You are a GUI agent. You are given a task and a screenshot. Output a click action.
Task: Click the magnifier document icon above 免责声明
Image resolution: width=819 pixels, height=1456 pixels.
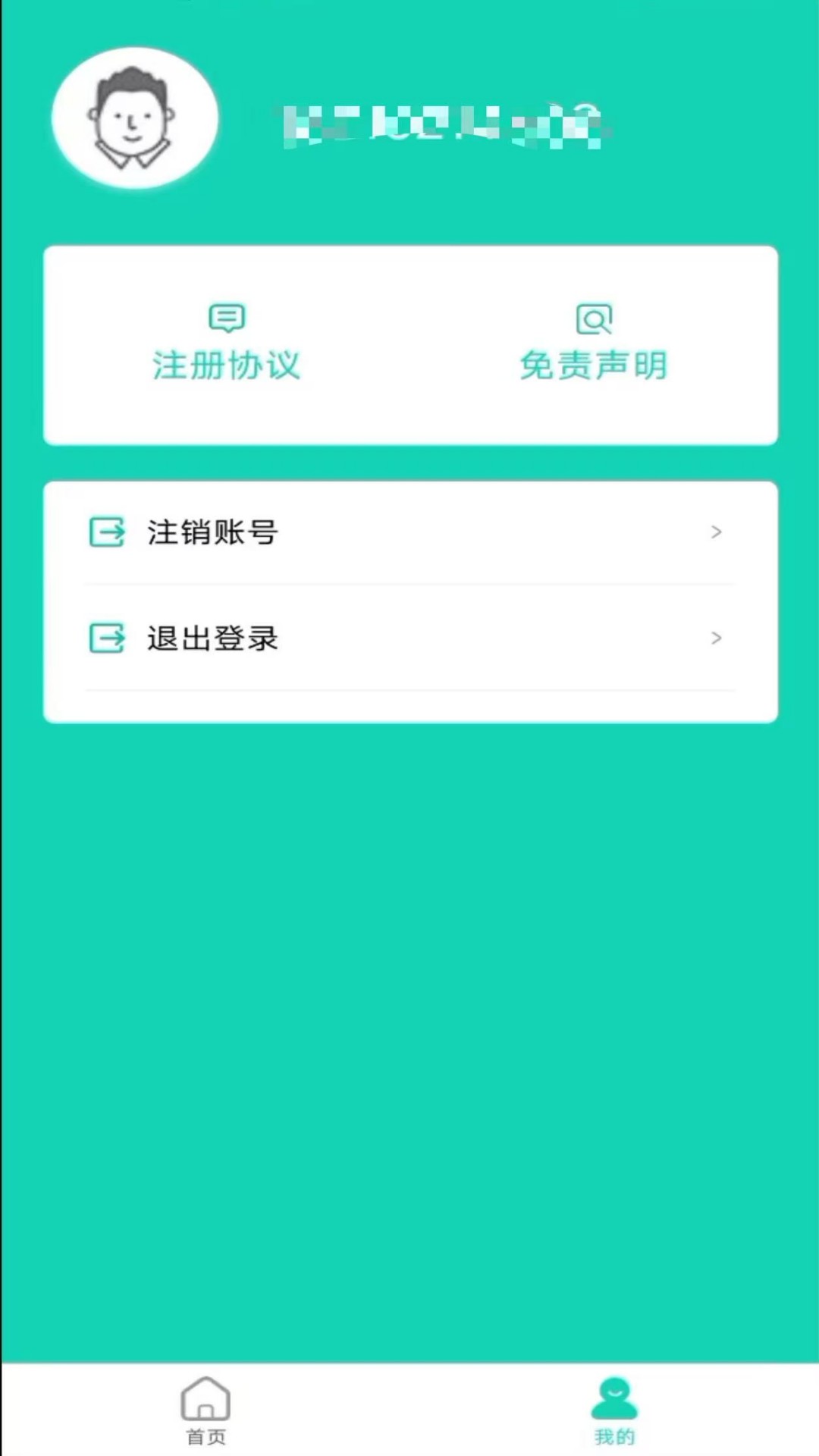coord(594,318)
